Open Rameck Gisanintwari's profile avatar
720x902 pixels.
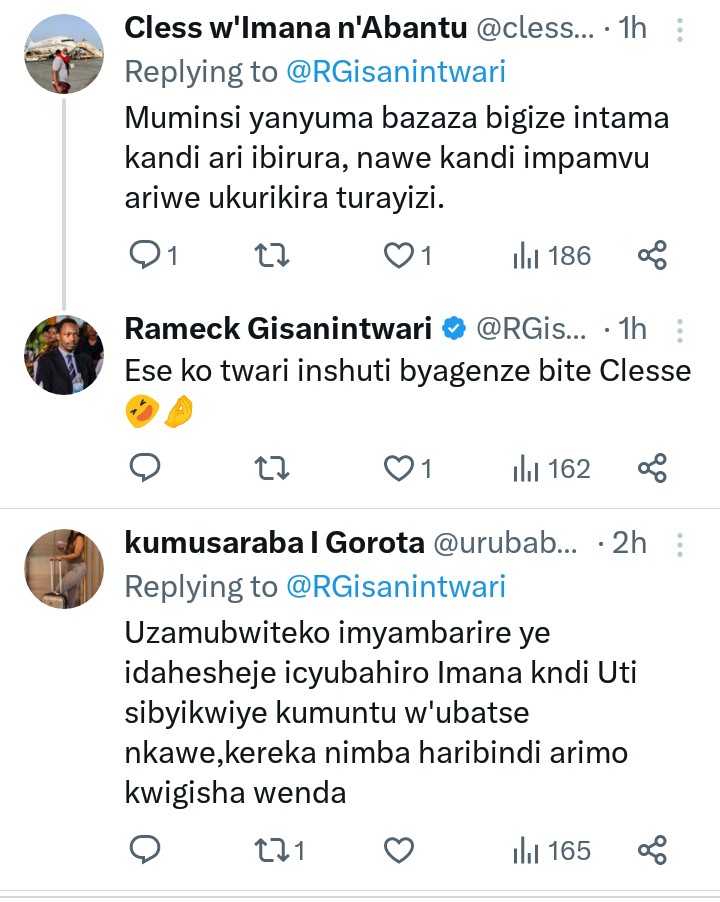click(x=63, y=355)
